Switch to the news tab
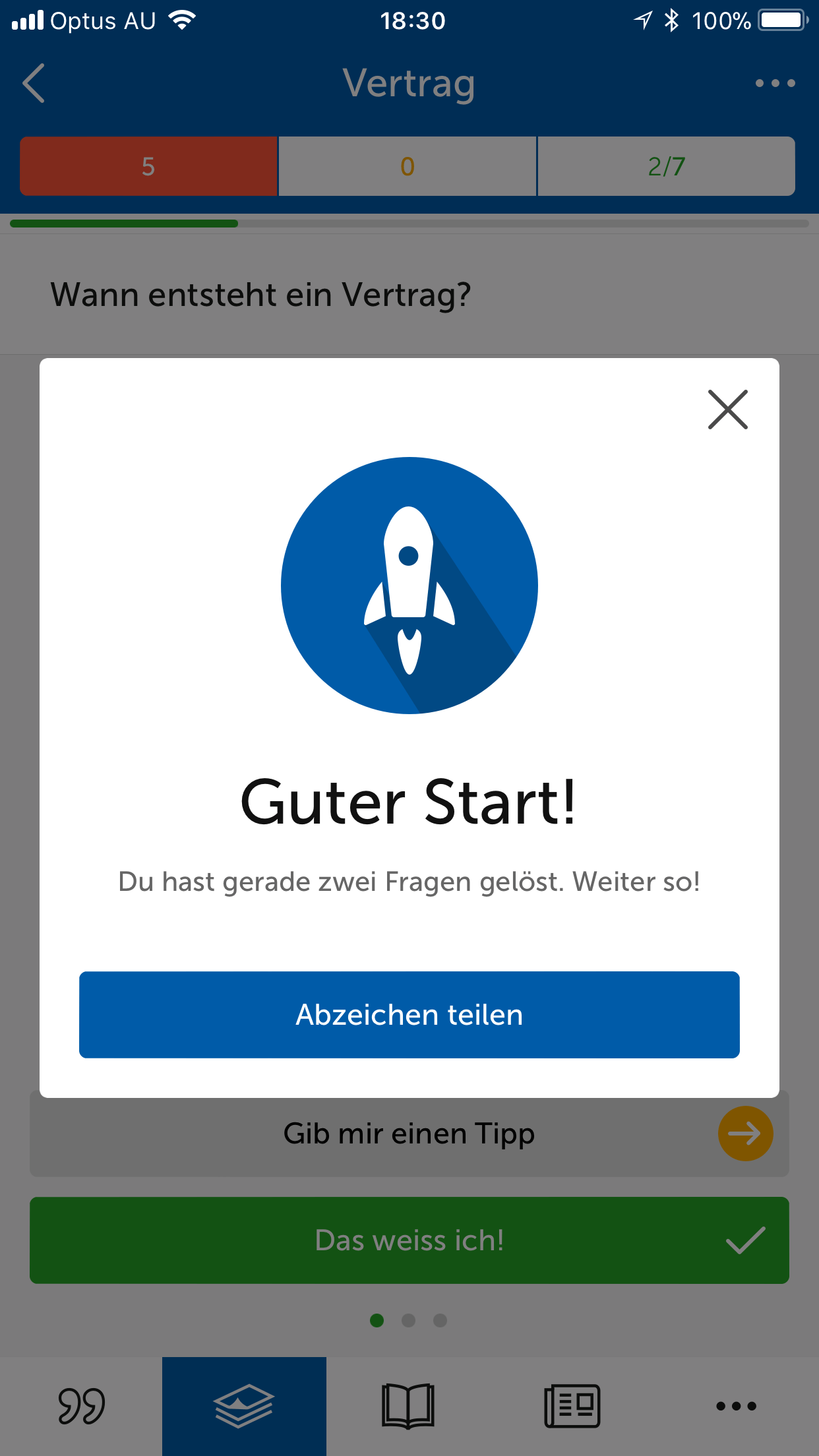Screen dimensions: 819x1456 pos(572,1405)
